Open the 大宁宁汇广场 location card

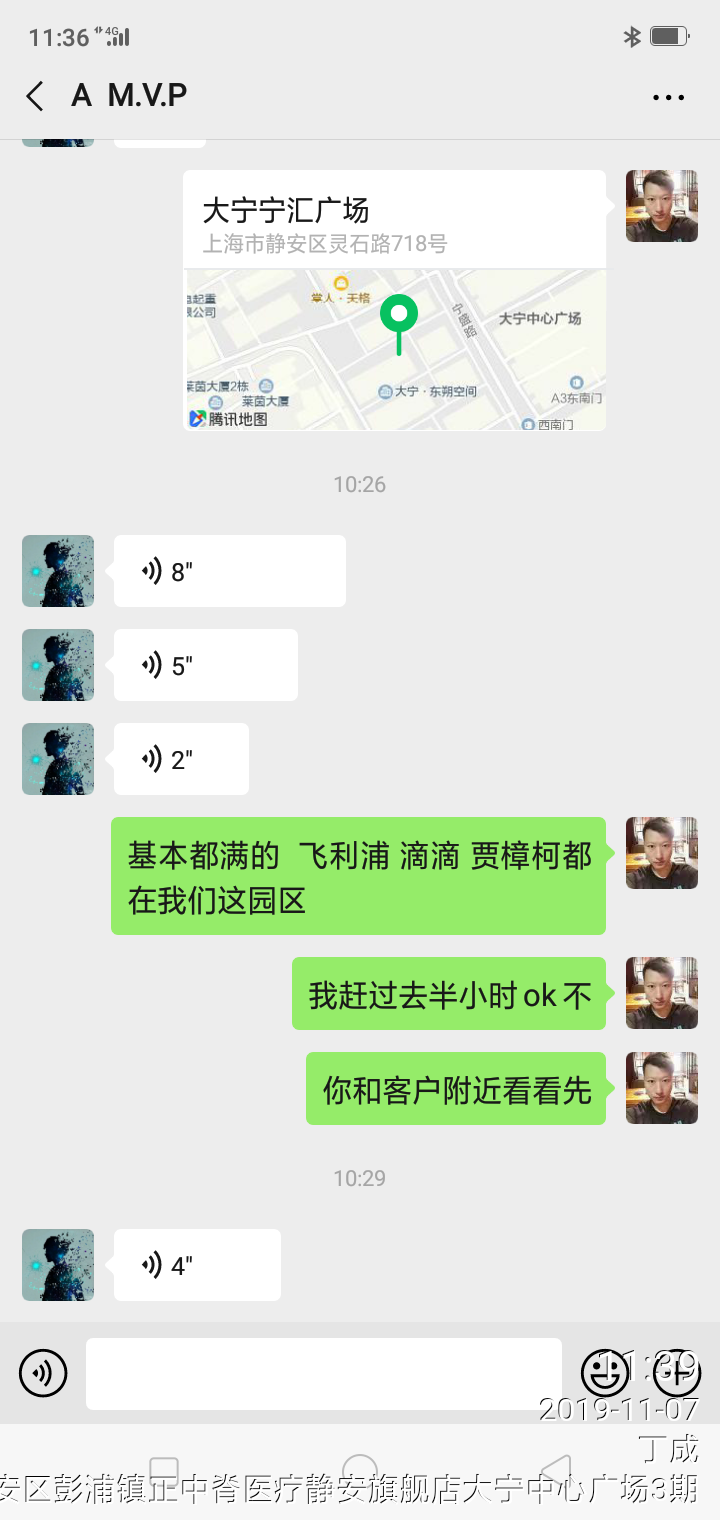394,300
